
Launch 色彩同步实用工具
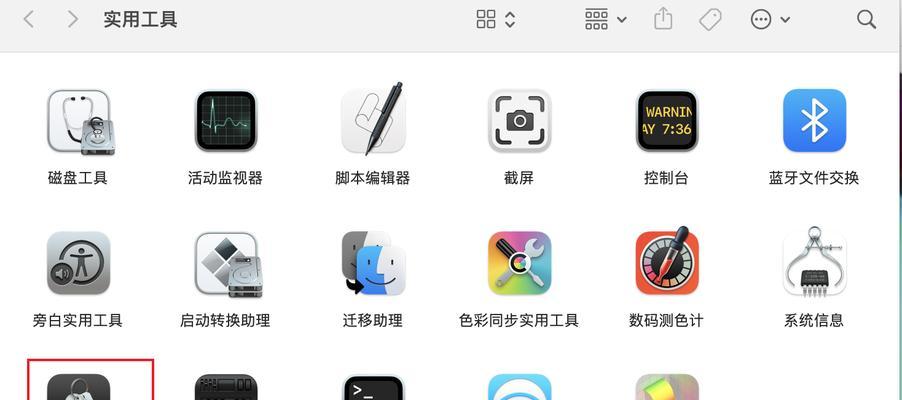[519, 264]
